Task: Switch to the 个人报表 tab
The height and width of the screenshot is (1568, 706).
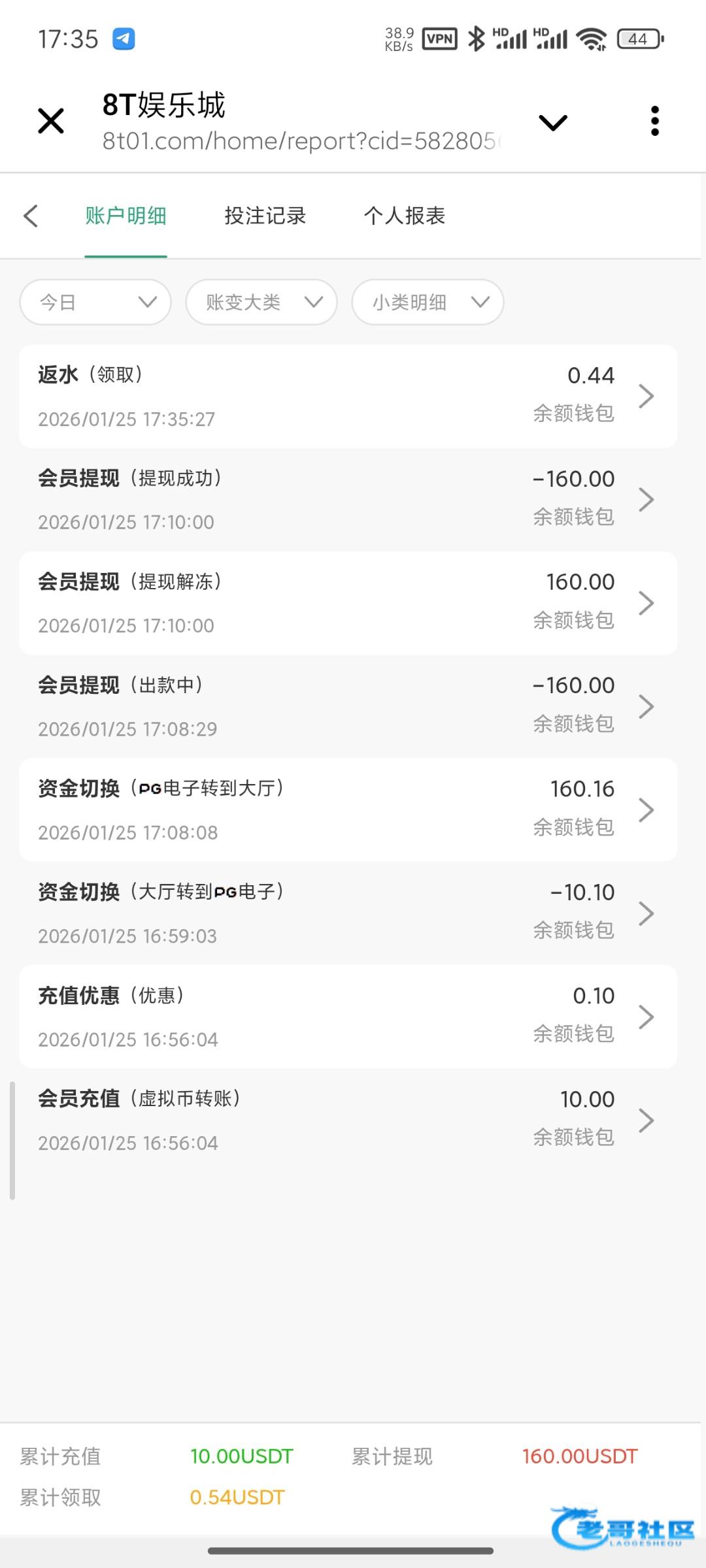Action: click(x=404, y=216)
